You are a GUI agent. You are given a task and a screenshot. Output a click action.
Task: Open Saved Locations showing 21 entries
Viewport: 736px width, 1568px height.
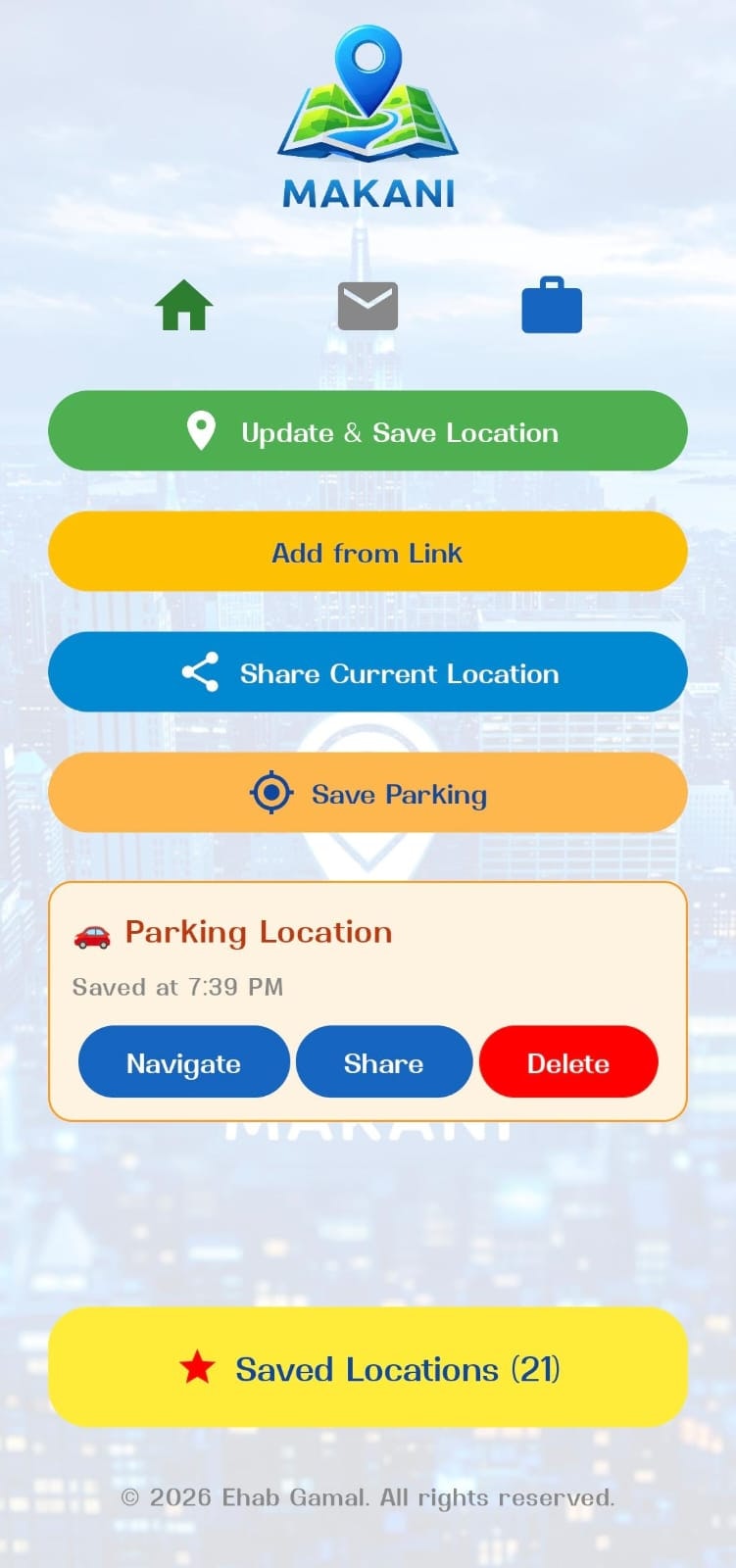368,1367
